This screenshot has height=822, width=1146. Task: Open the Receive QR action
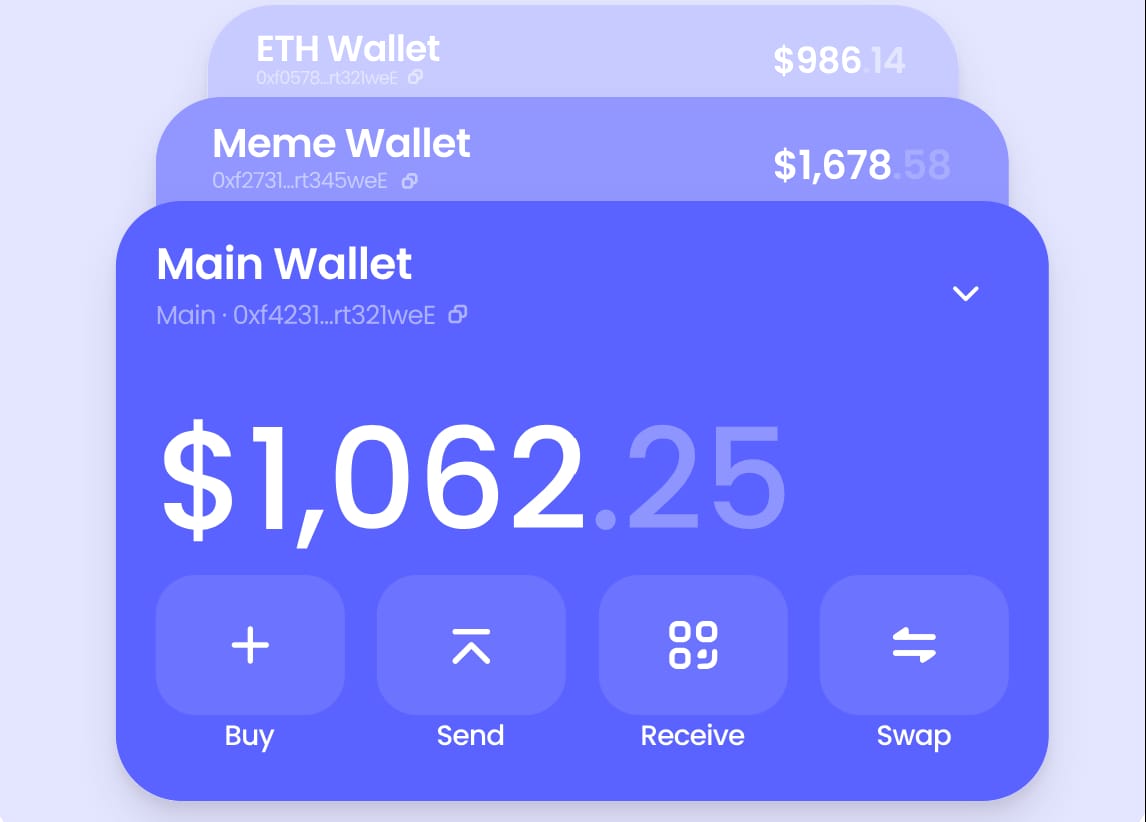pyautogui.click(x=693, y=645)
